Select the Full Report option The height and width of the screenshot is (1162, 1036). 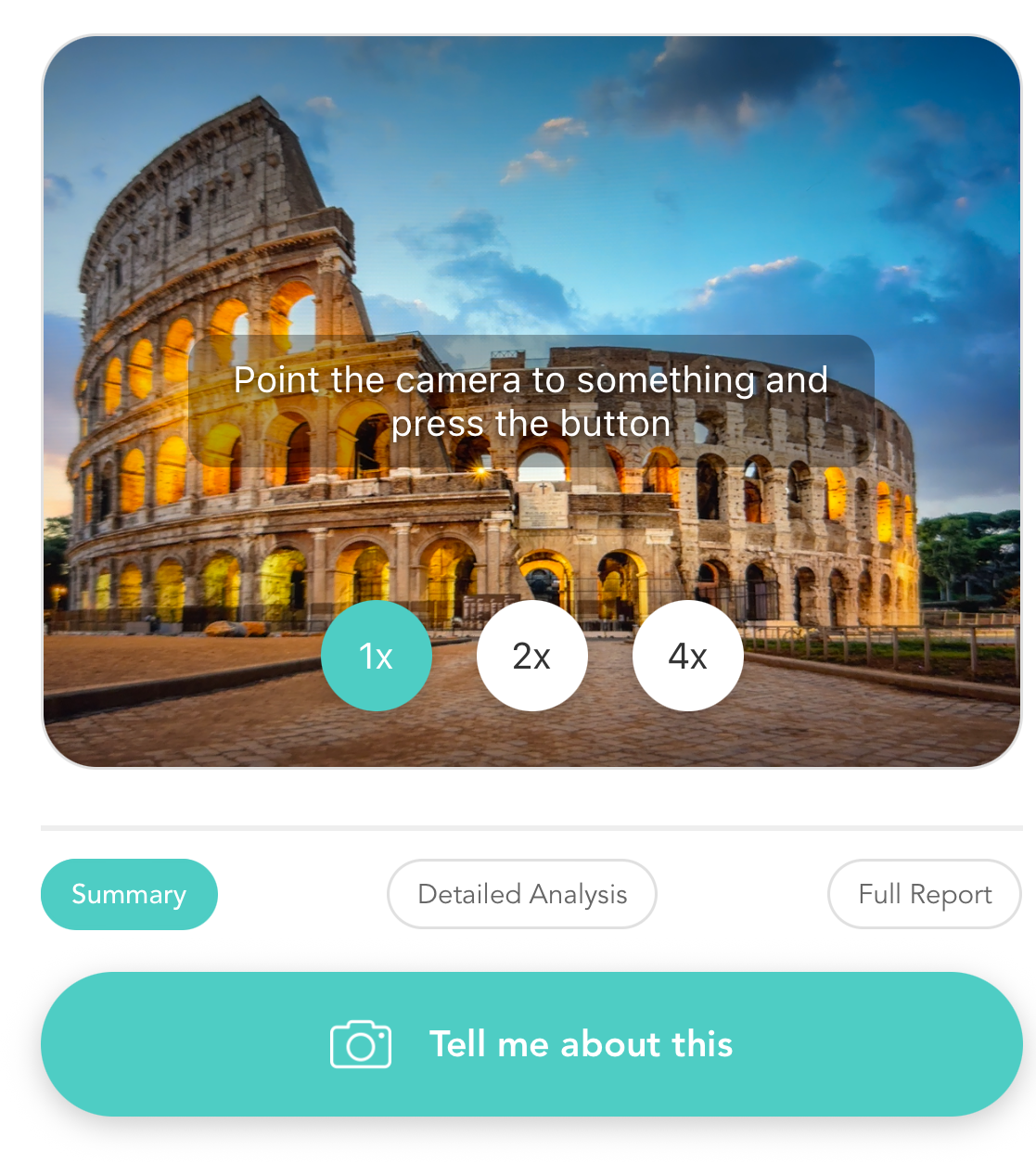tap(924, 894)
